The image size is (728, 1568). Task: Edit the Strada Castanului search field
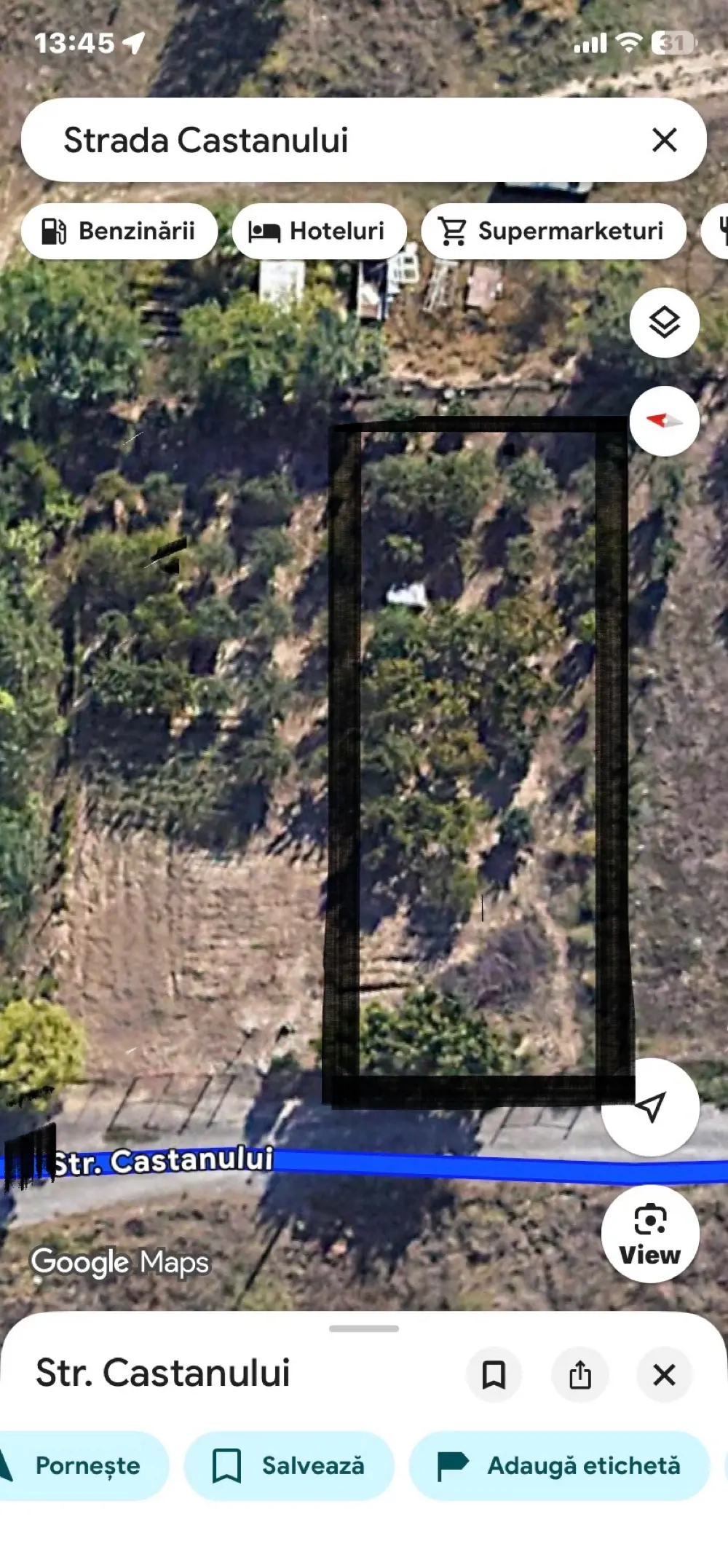328,140
